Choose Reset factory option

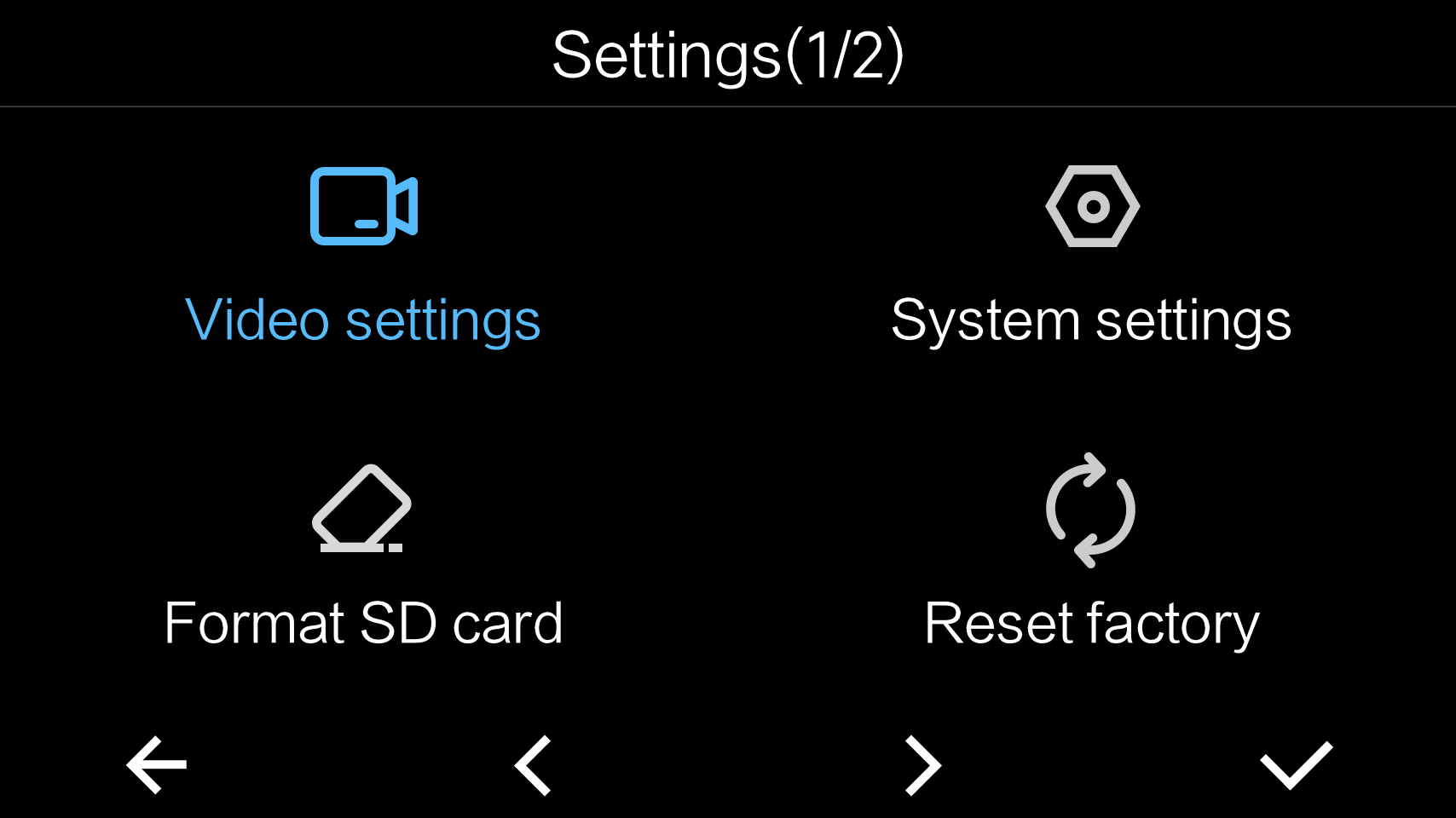click(x=1092, y=558)
